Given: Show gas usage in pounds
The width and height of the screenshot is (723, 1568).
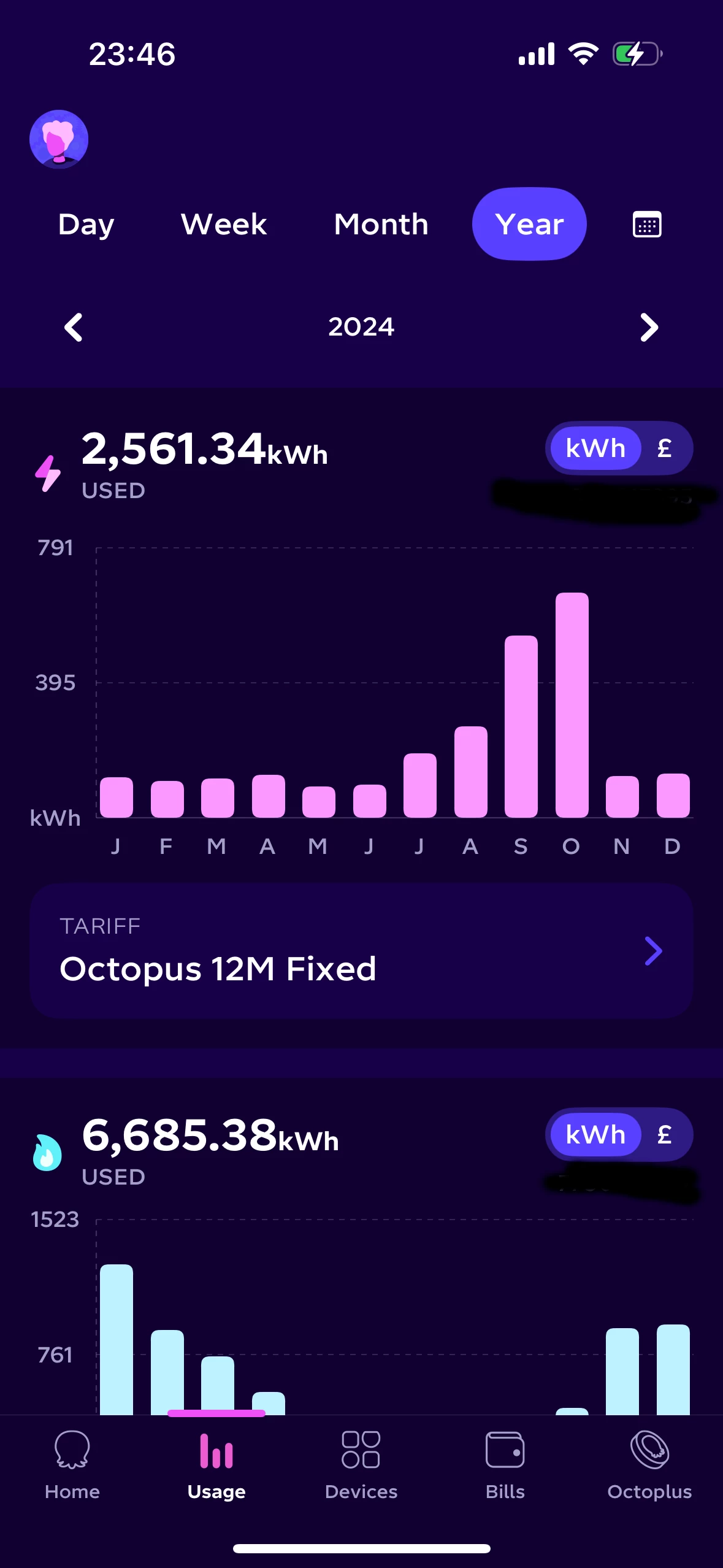Looking at the screenshot, I should [664, 1135].
